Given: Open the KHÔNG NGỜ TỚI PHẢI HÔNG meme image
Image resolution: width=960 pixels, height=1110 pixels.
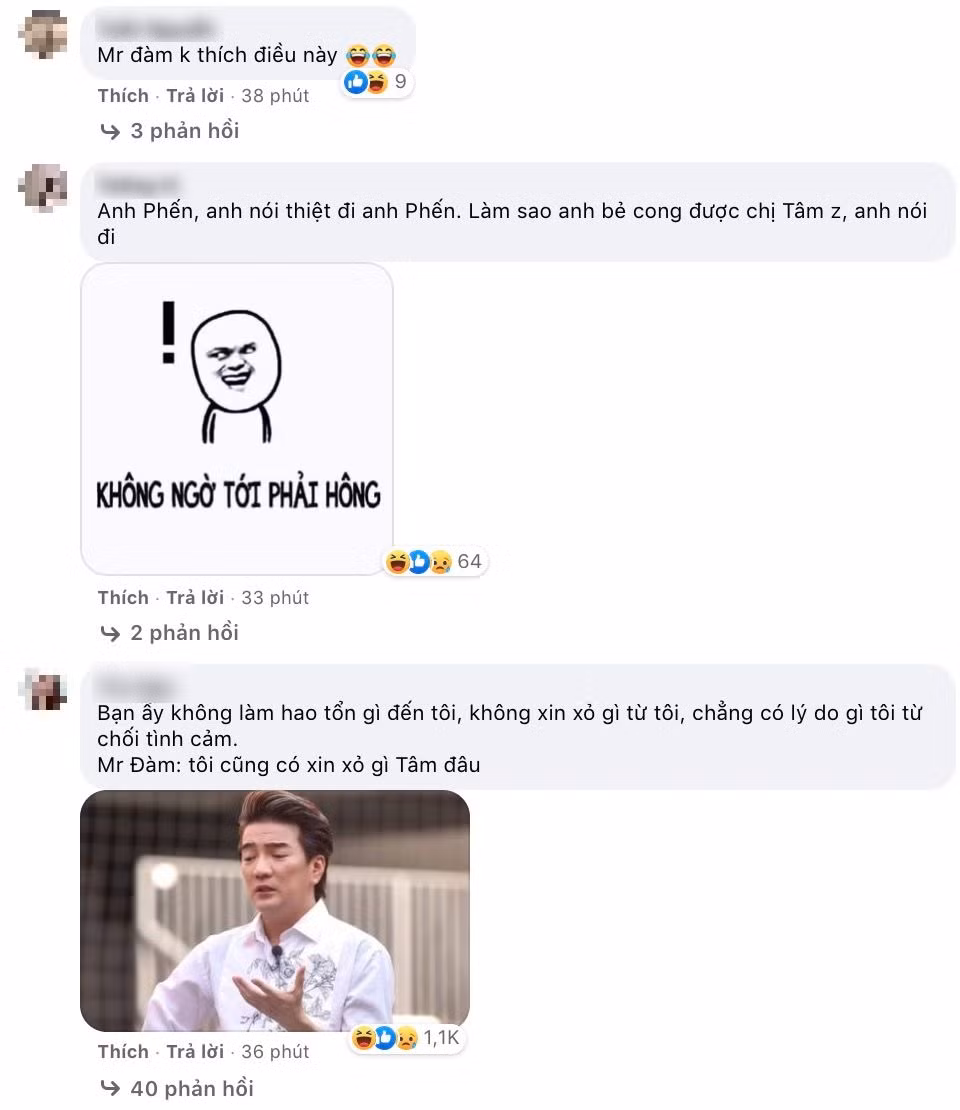Looking at the screenshot, I should click(237, 419).
